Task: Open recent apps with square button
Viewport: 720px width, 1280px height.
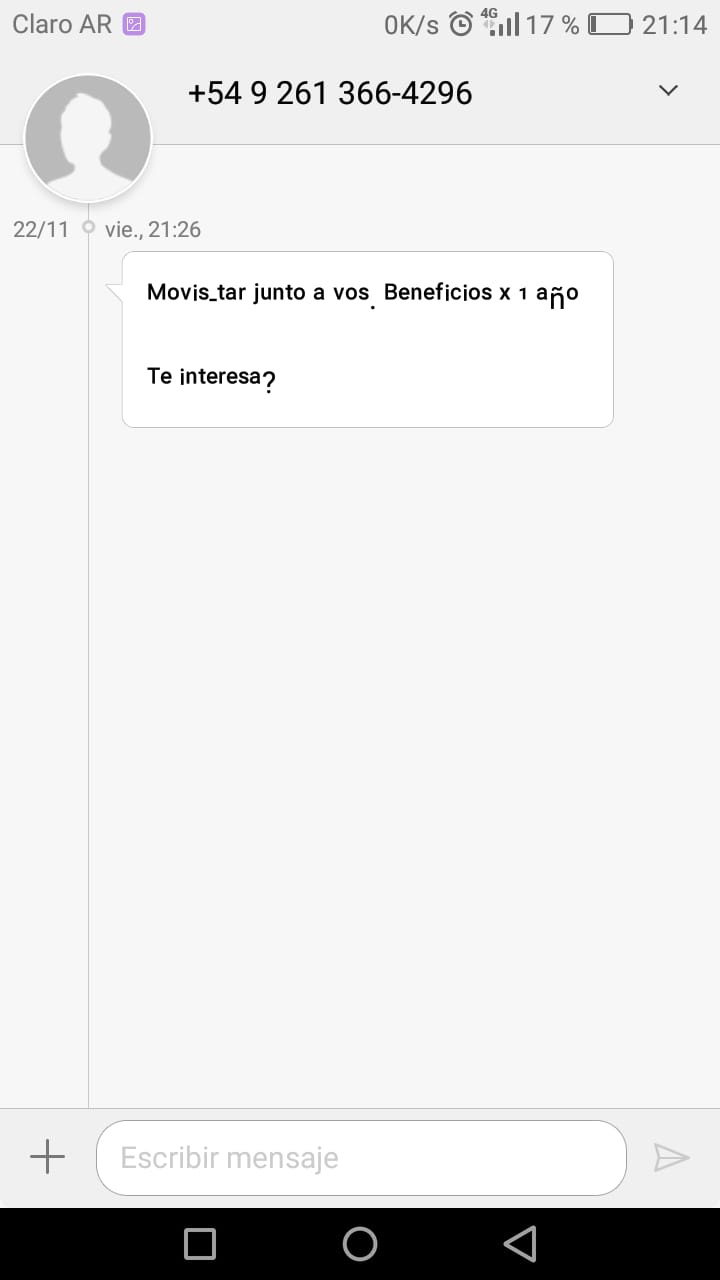Action: coord(200,1244)
